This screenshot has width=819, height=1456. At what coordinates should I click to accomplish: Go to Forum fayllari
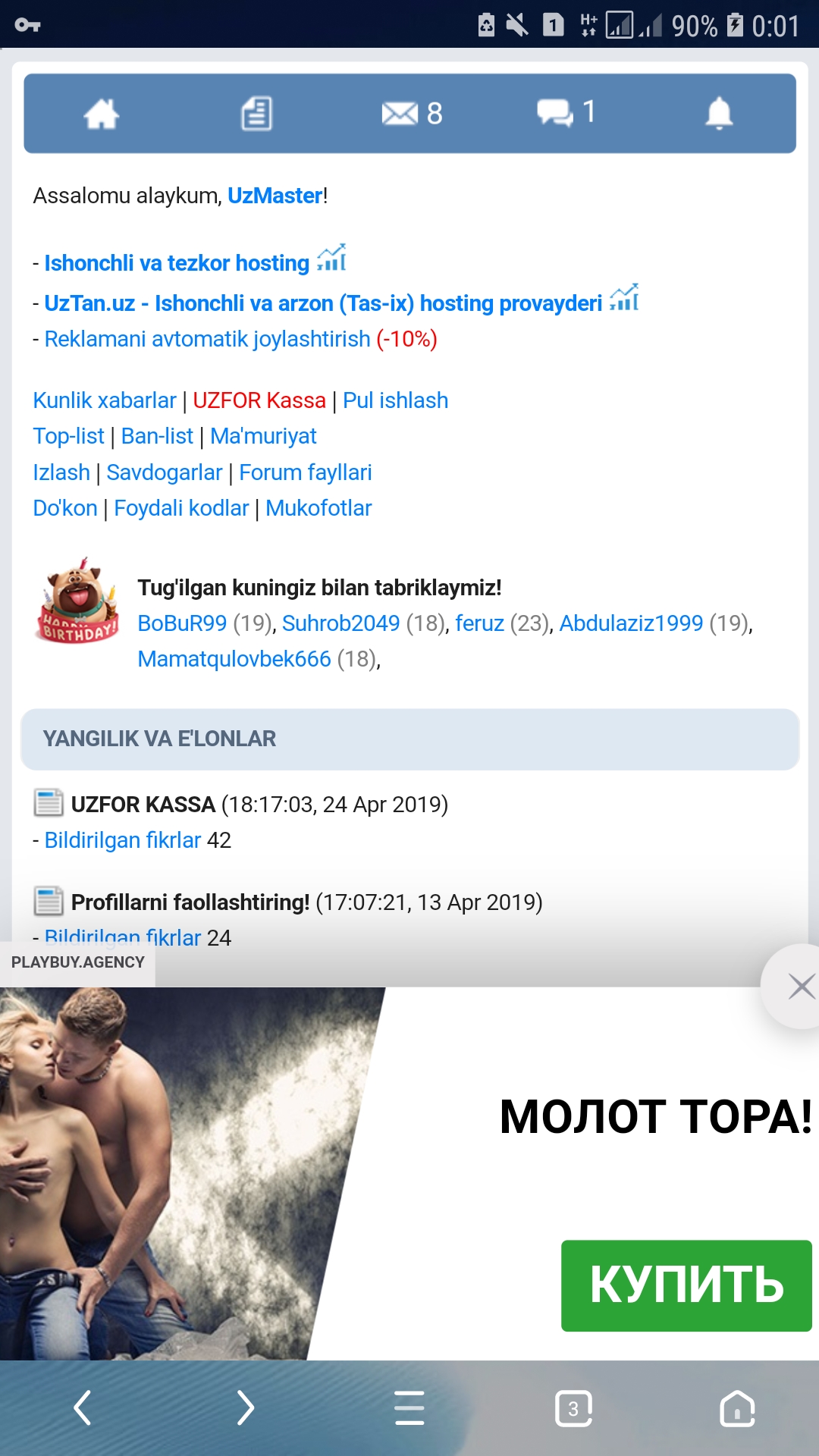point(306,472)
